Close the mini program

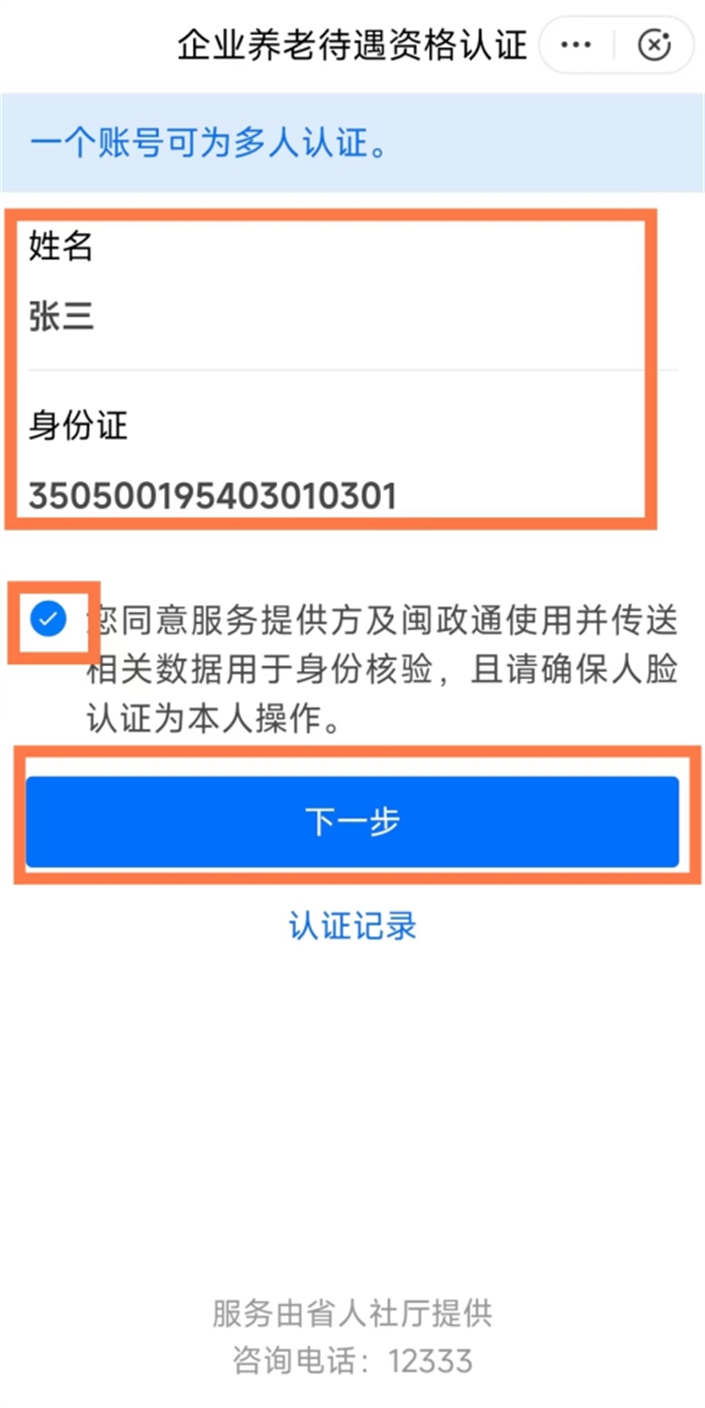tap(654, 45)
